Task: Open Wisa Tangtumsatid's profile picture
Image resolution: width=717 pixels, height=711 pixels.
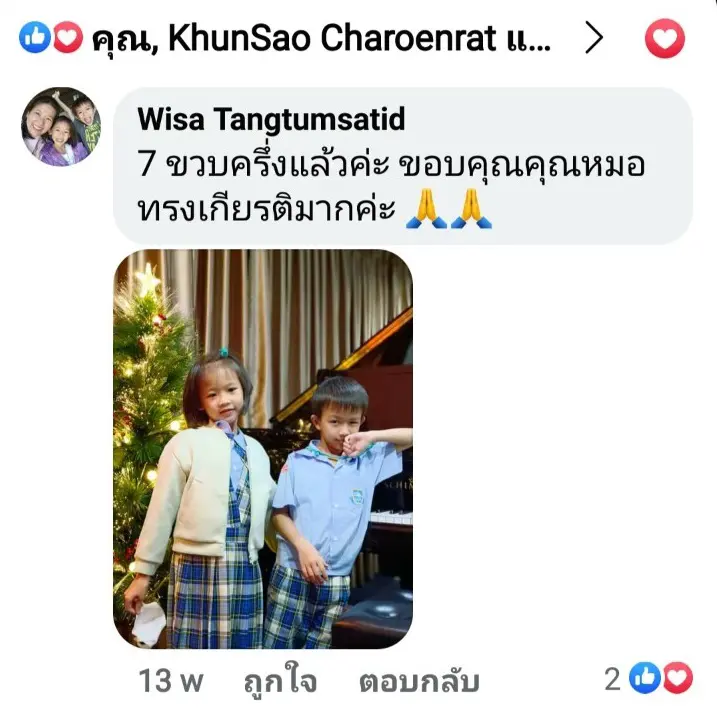Action: (x=61, y=126)
